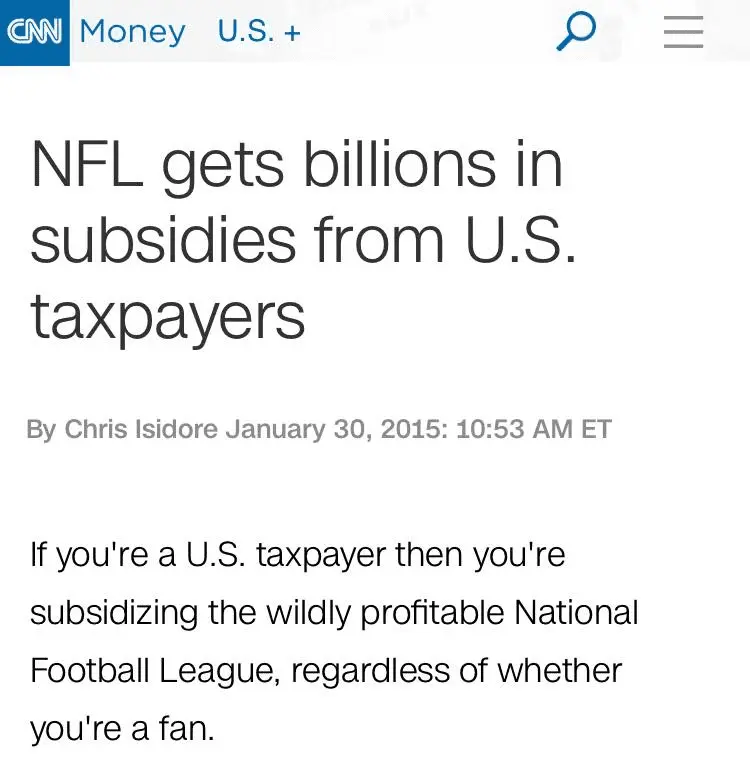750x773 pixels.
Task: Open the search magnifier icon
Action: (576, 31)
